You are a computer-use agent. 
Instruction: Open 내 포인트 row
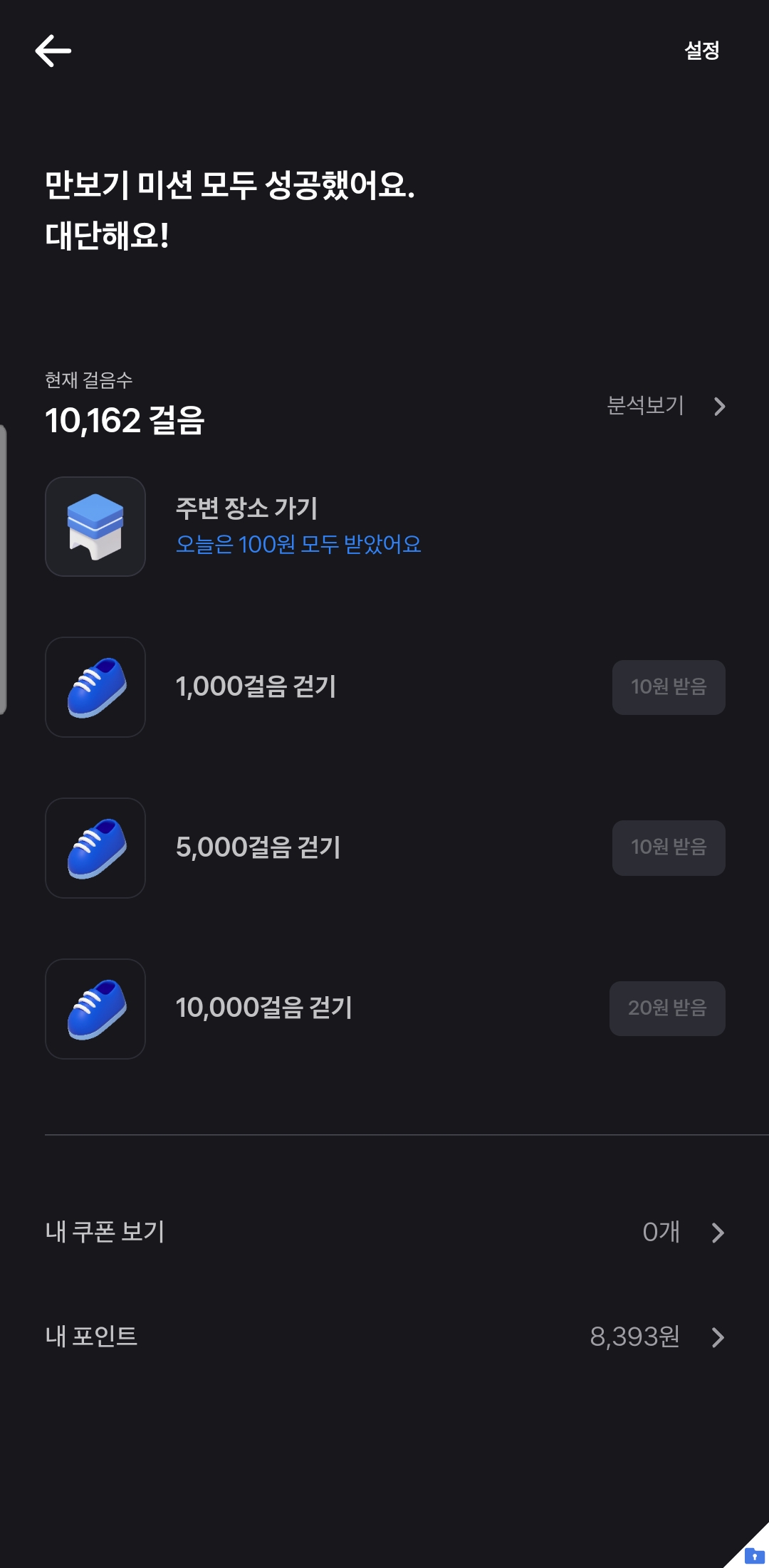coord(384,1337)
